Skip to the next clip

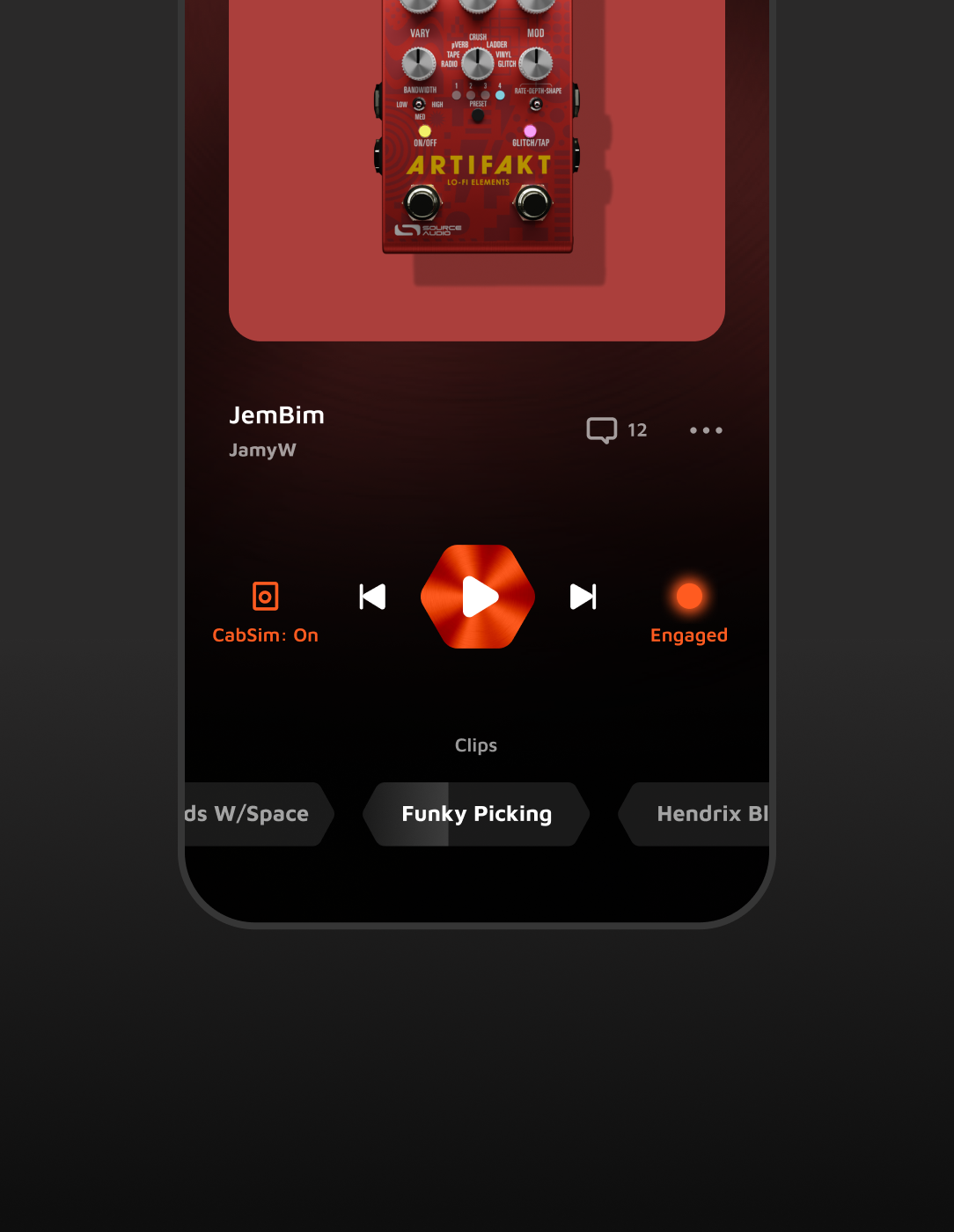click(583, 597)
